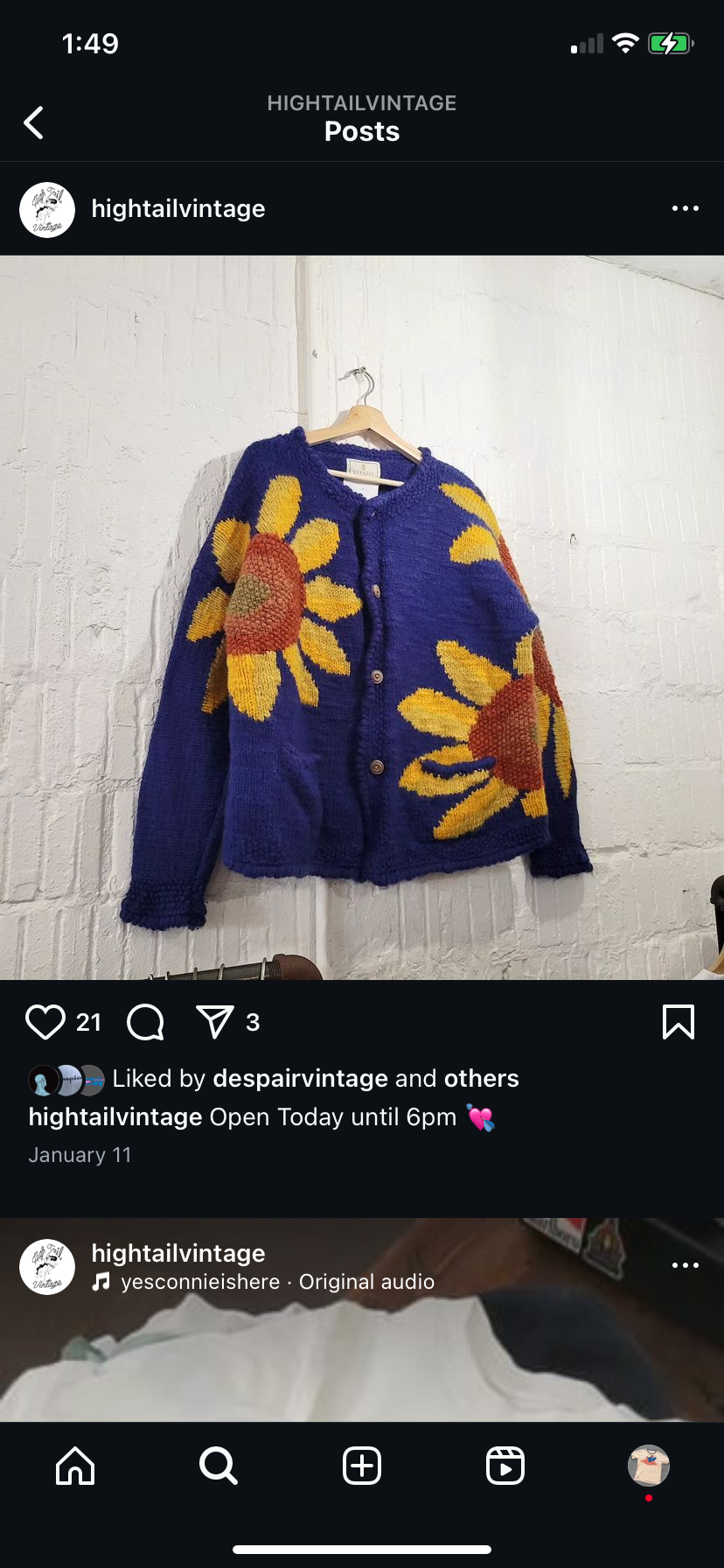Viewport: 724px width, 1568px height.
Task: Open hightailvintage profile from top post header
Action: 178,209
